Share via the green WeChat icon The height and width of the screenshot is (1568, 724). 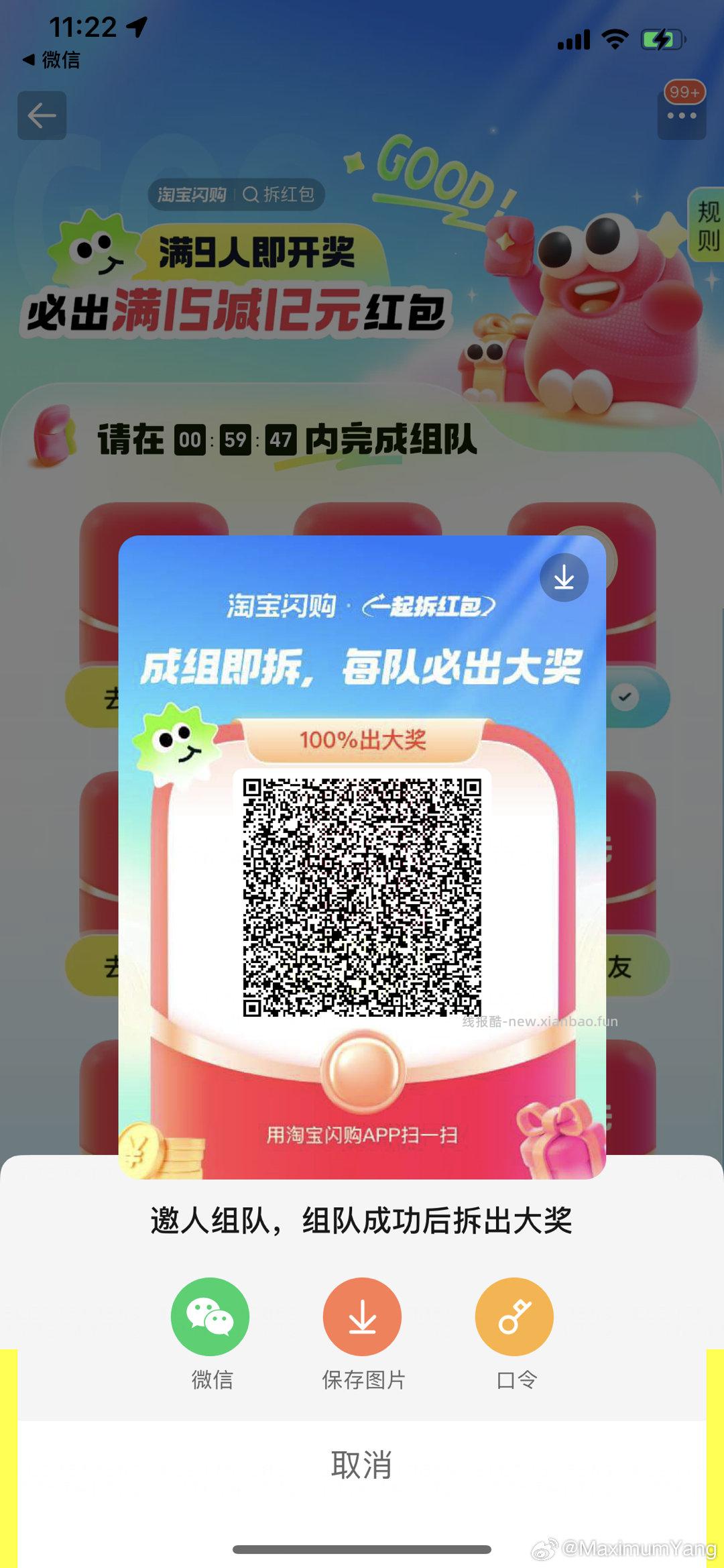pos(210,1315)
